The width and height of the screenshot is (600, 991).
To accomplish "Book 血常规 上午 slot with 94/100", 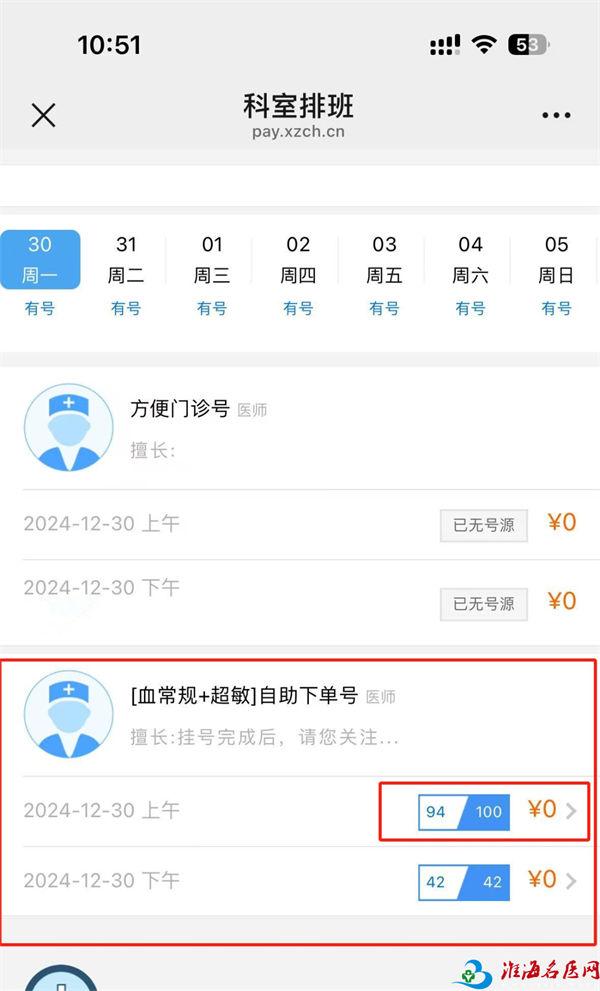I will point(464,811).
